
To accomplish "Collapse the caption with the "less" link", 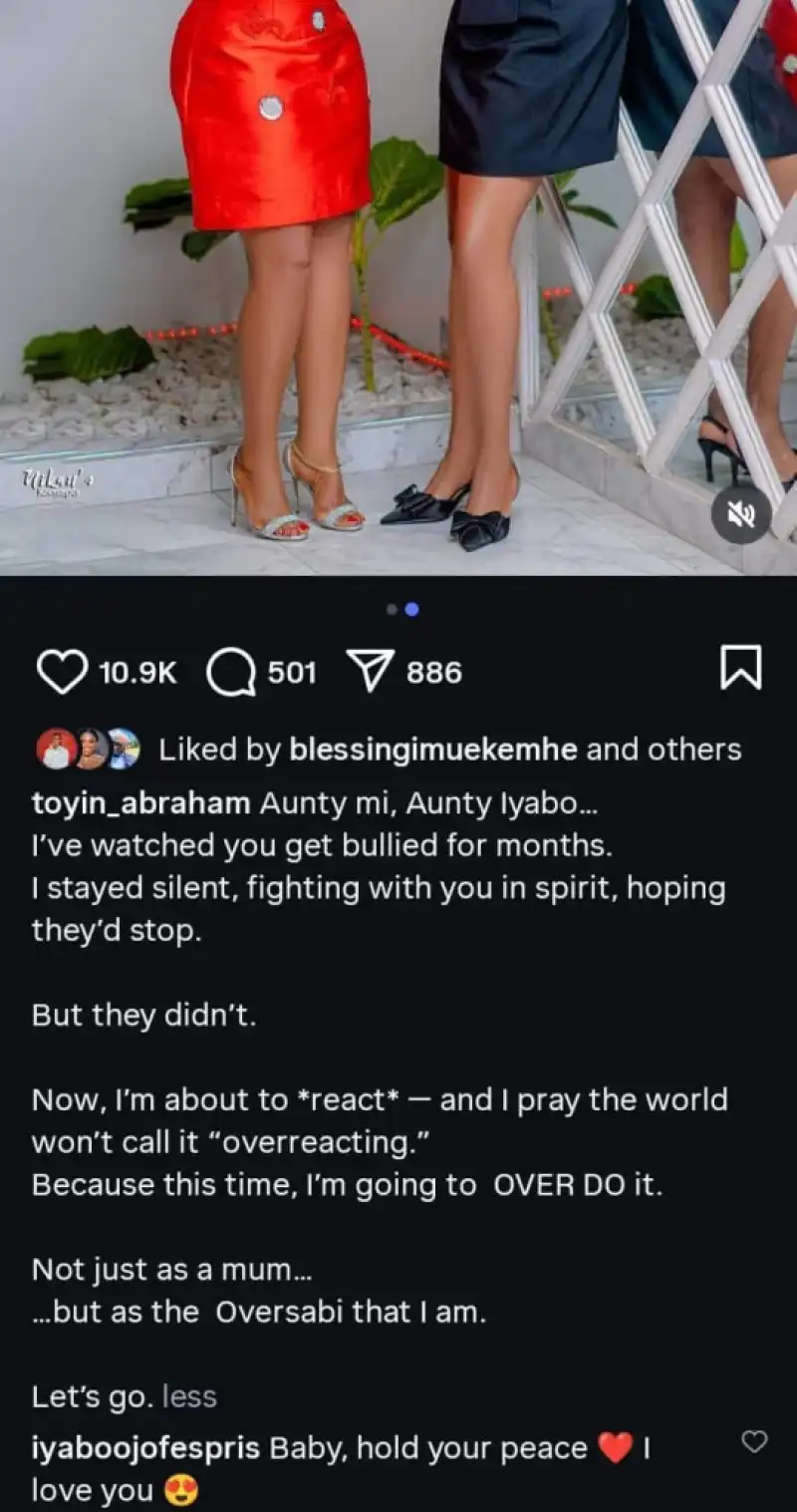I will pos(189,1396).
